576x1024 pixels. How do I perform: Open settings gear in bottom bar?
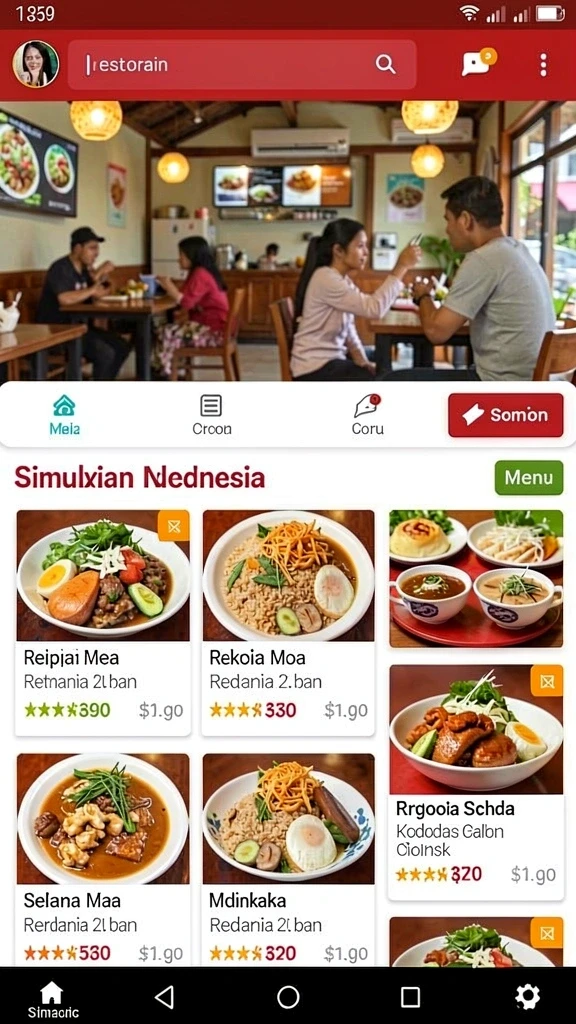click(528, 997)
